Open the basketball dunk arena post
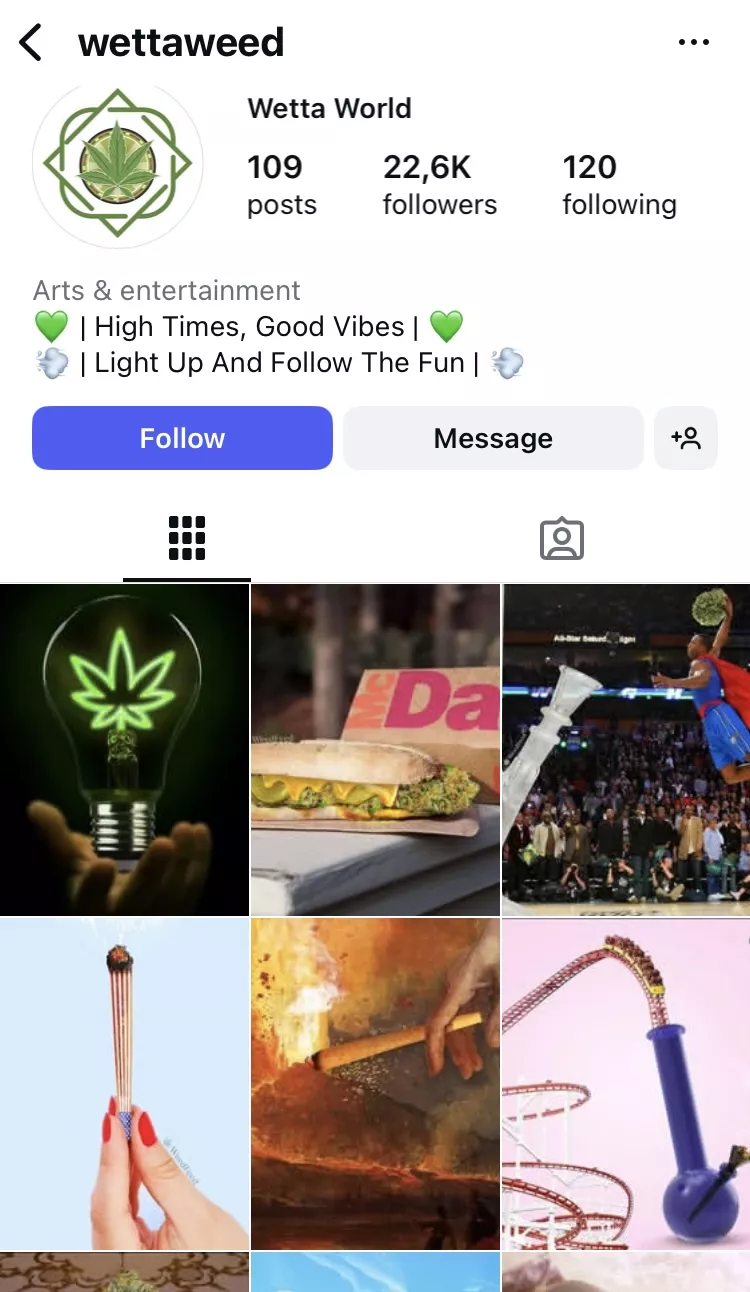The height and width of the screenshot is (1292, 750). pyautogui.click(x=626, y=750)
